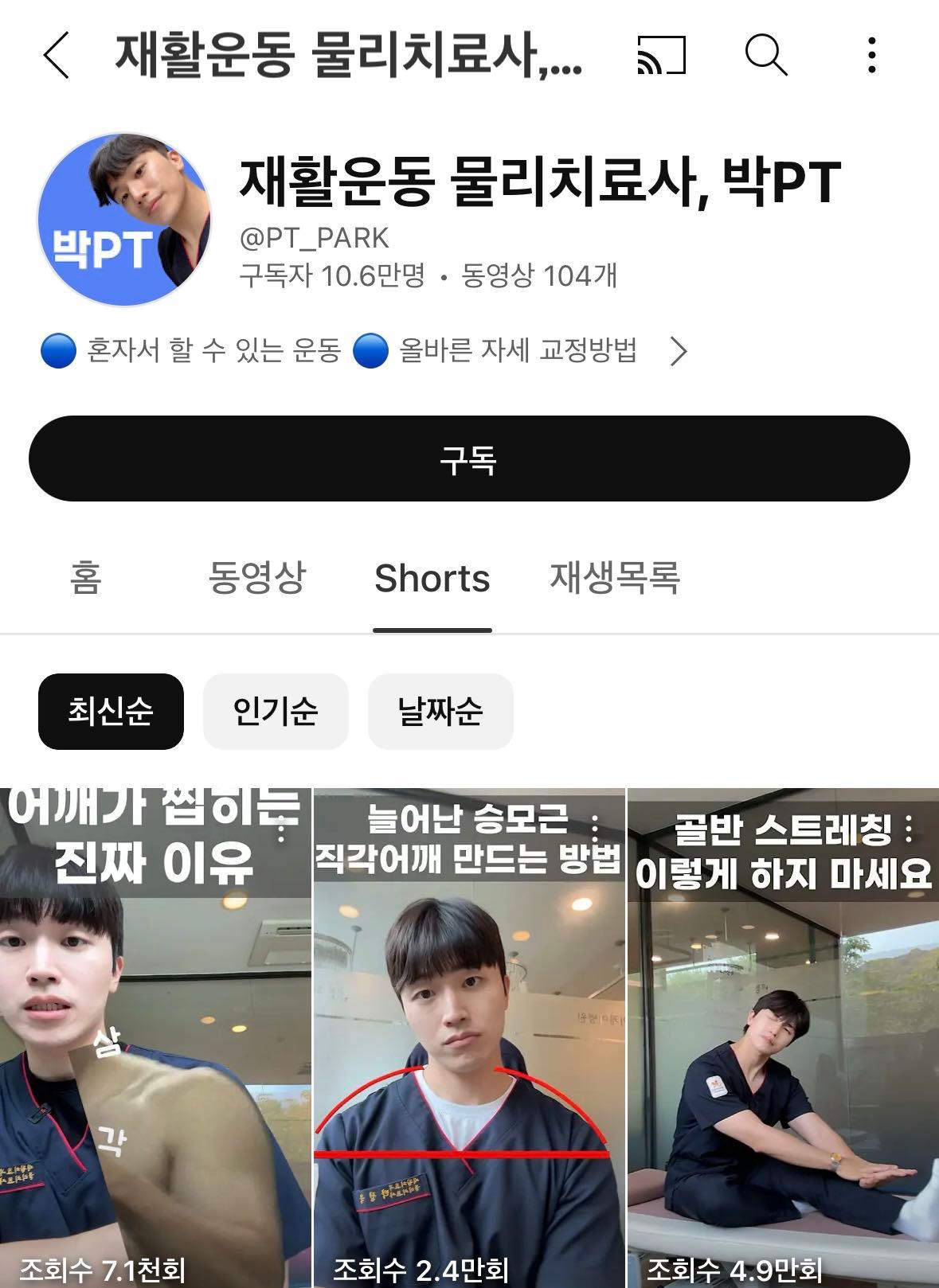Search within YouTube
939x1288 pixels.
pos(765,56)
